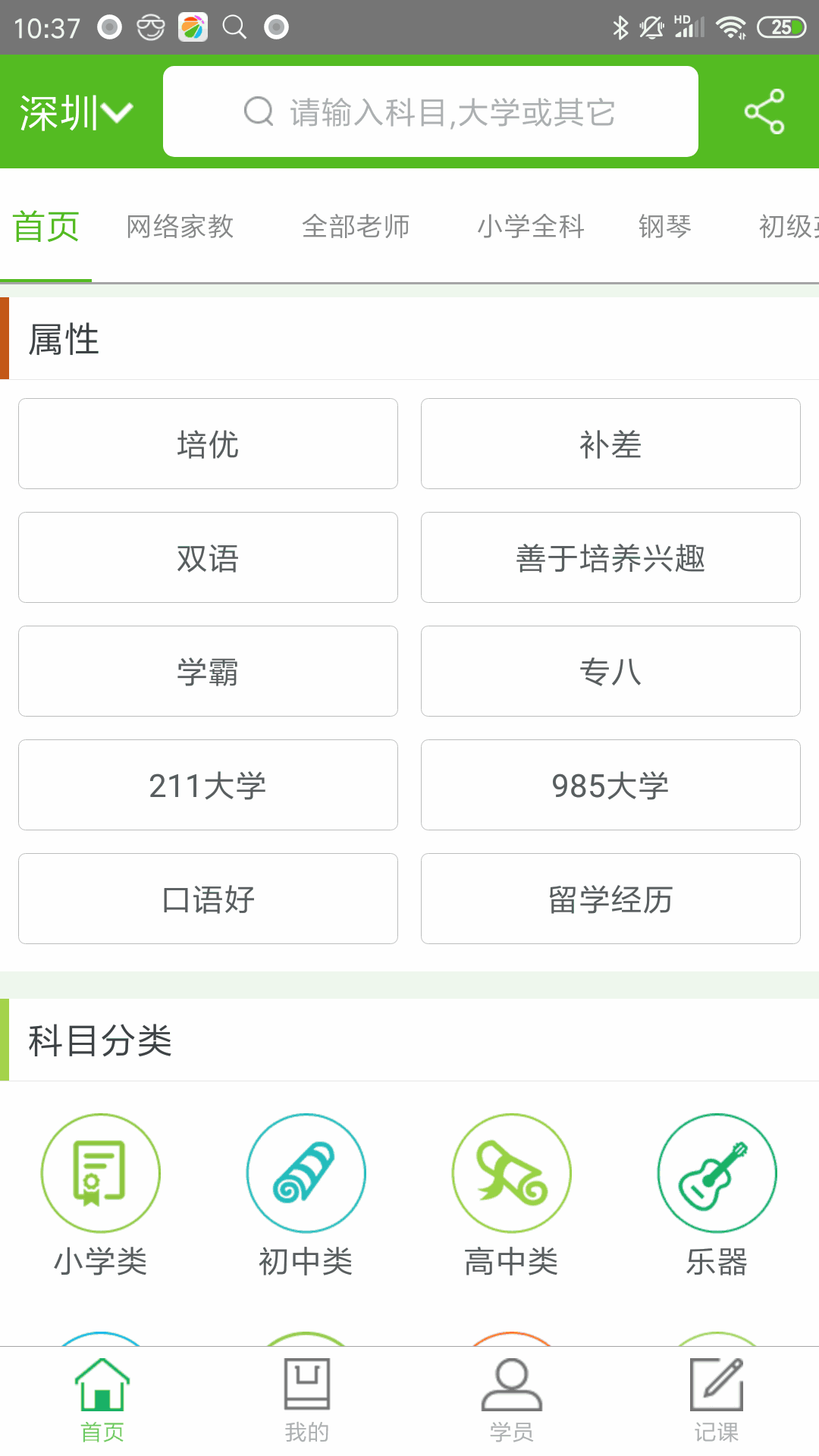Tap the 记课 pencil icon in bottom bar
819x1456 pixels.
pyautogui.click(x=717, y=1395)
